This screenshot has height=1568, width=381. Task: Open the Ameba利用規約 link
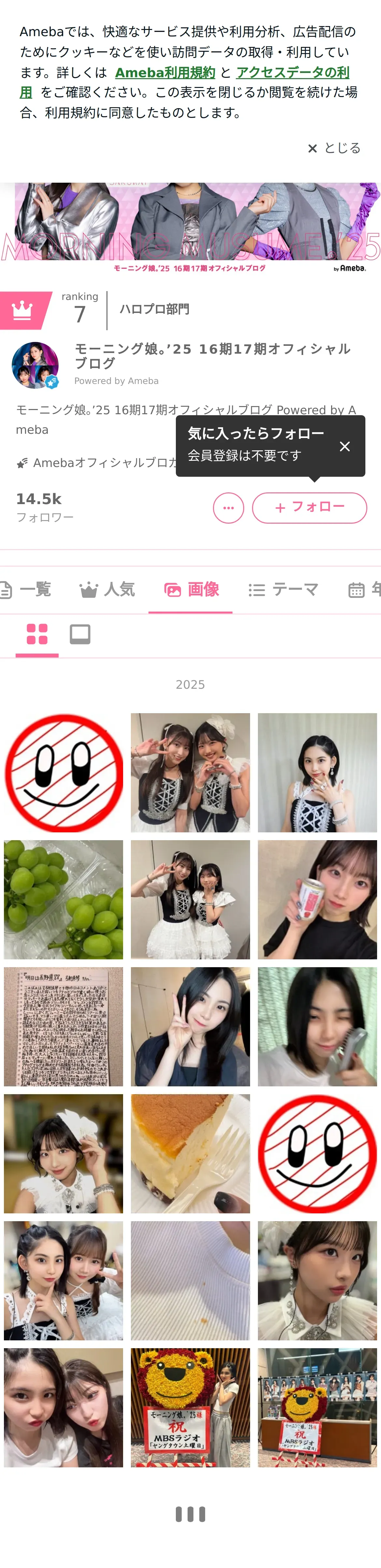click(x=165, y=72)
